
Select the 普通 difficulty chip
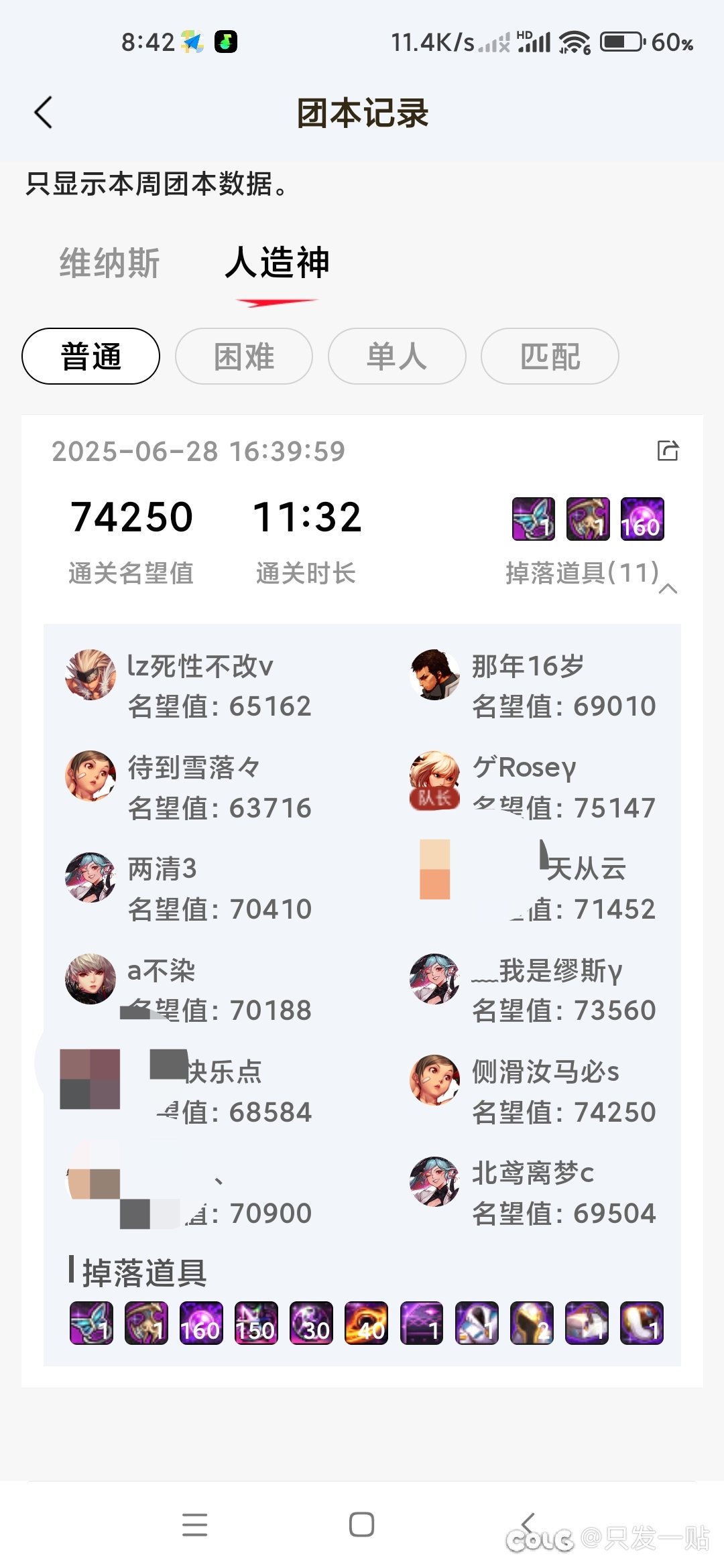click(91, 356)
